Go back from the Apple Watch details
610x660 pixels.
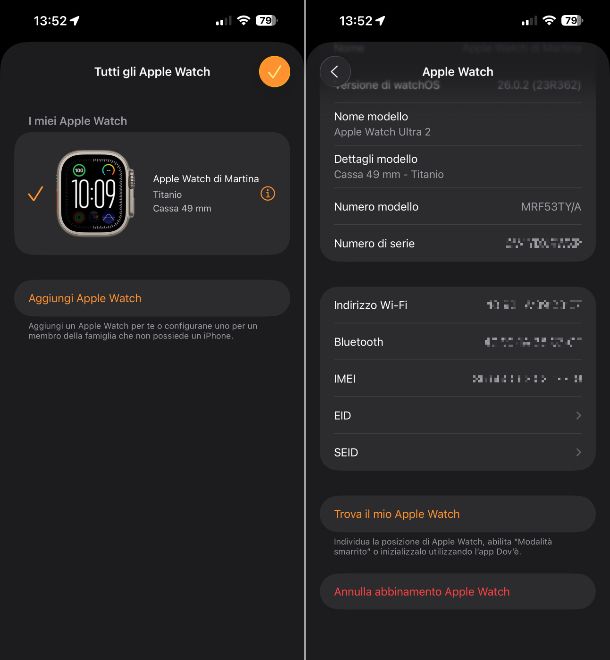[x=334, y=72]
